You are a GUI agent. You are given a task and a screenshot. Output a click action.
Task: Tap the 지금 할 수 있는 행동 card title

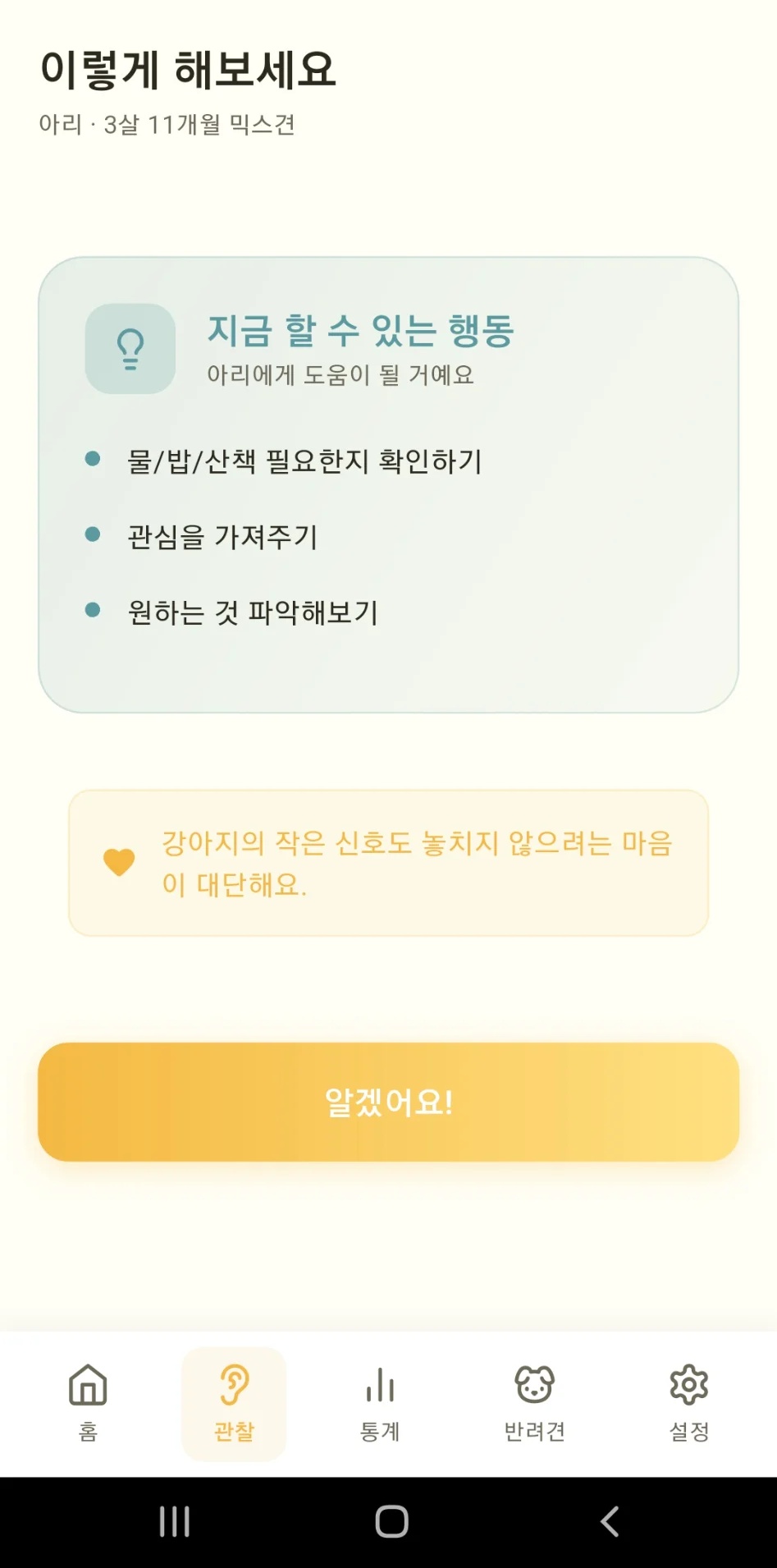(x=363, y=332)
